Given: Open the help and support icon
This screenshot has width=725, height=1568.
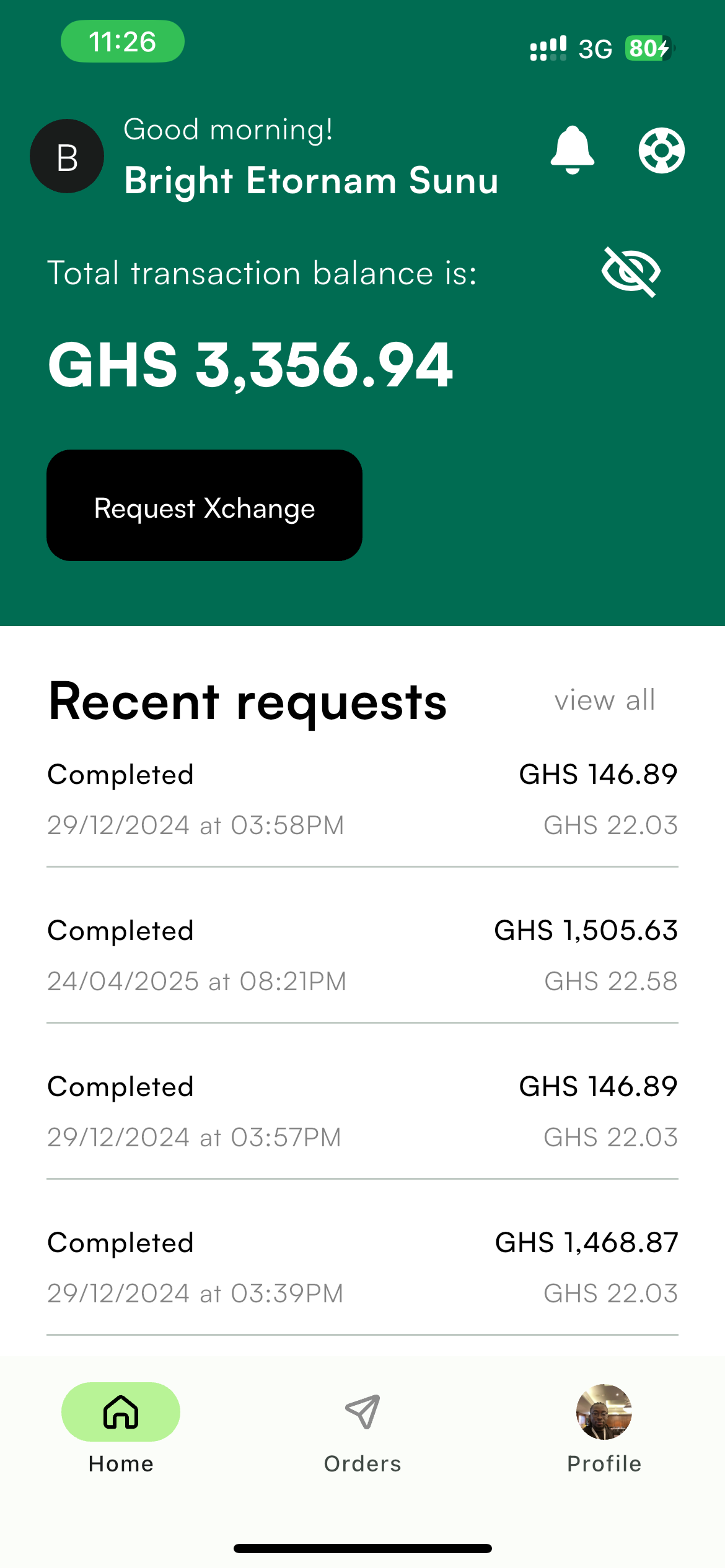Looking at the screenshot, I should pos(661,150).
